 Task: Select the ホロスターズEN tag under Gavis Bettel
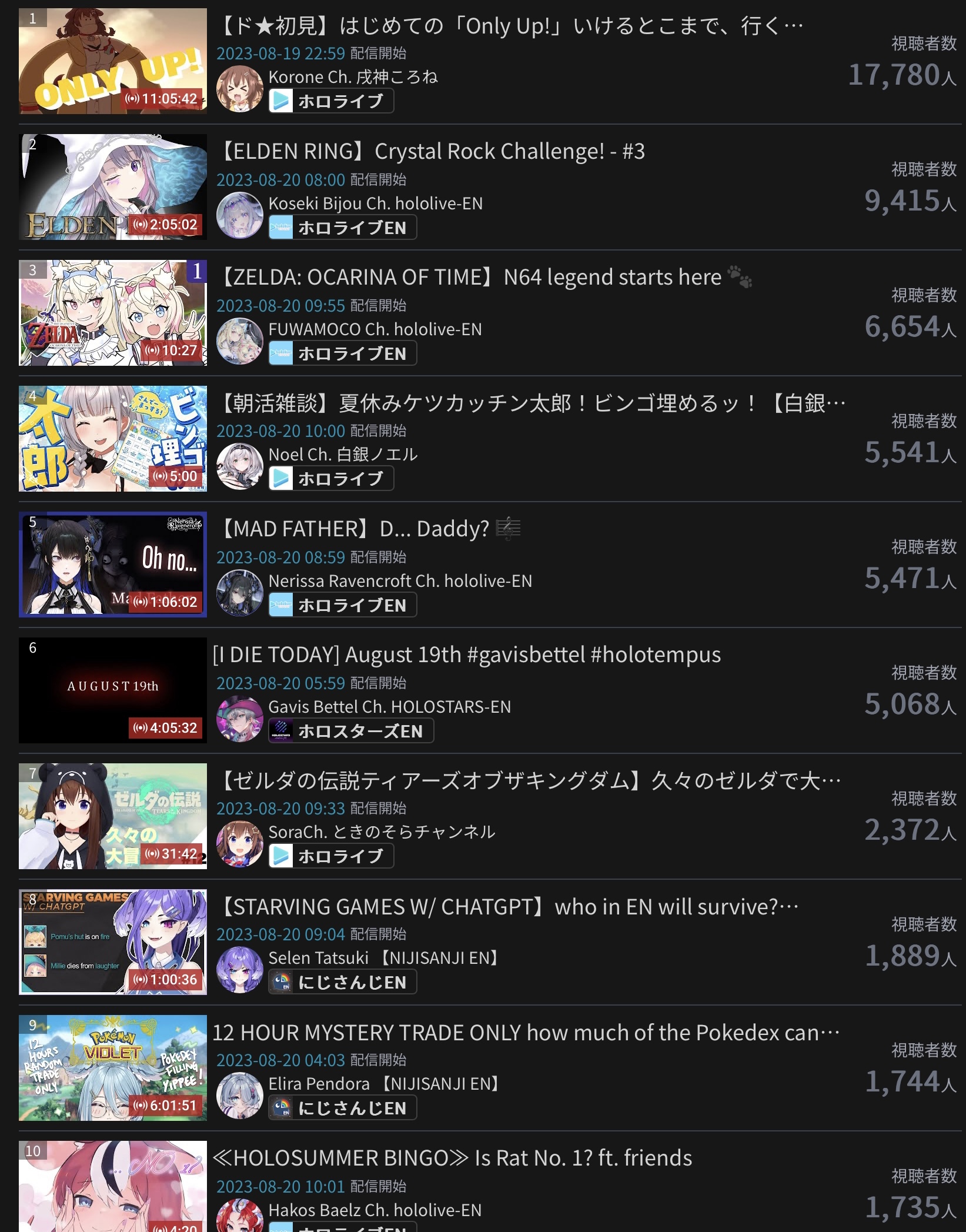(351, 731)
